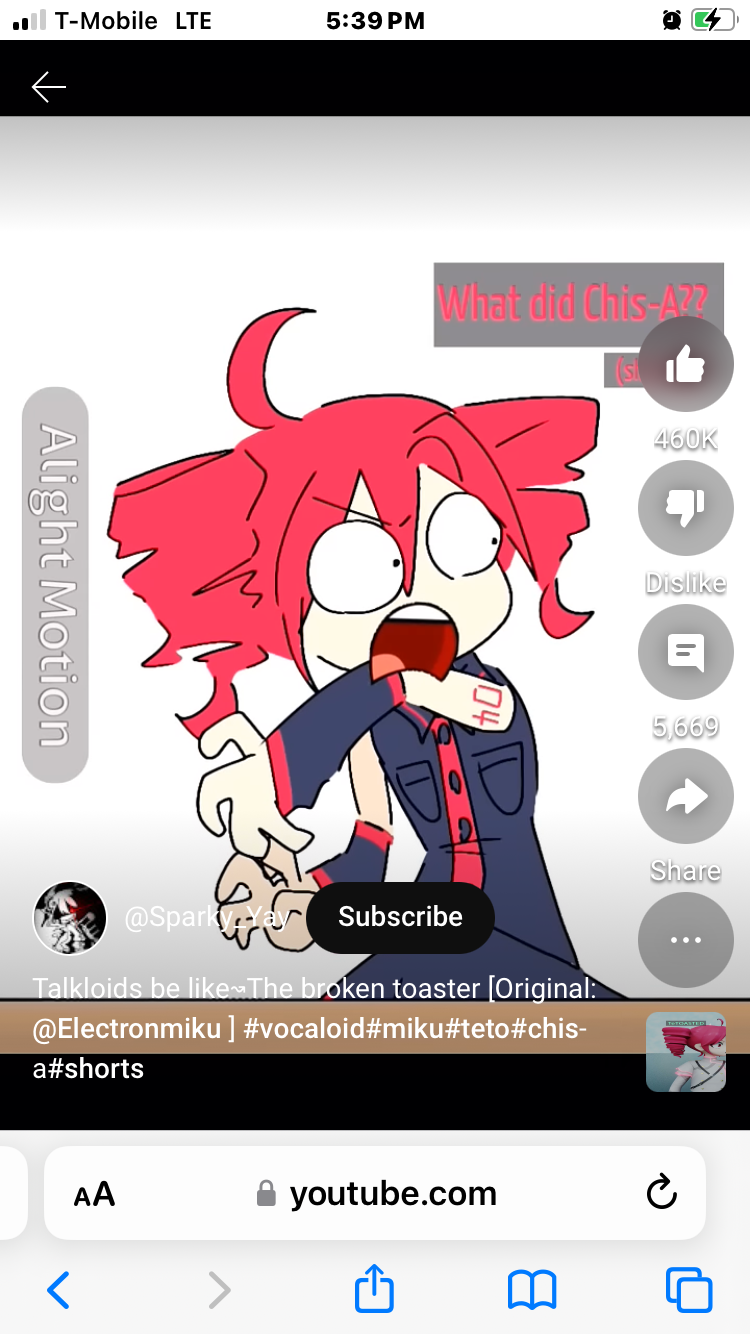
Task: Like this YouTube Short
Action: click(686, 364)
